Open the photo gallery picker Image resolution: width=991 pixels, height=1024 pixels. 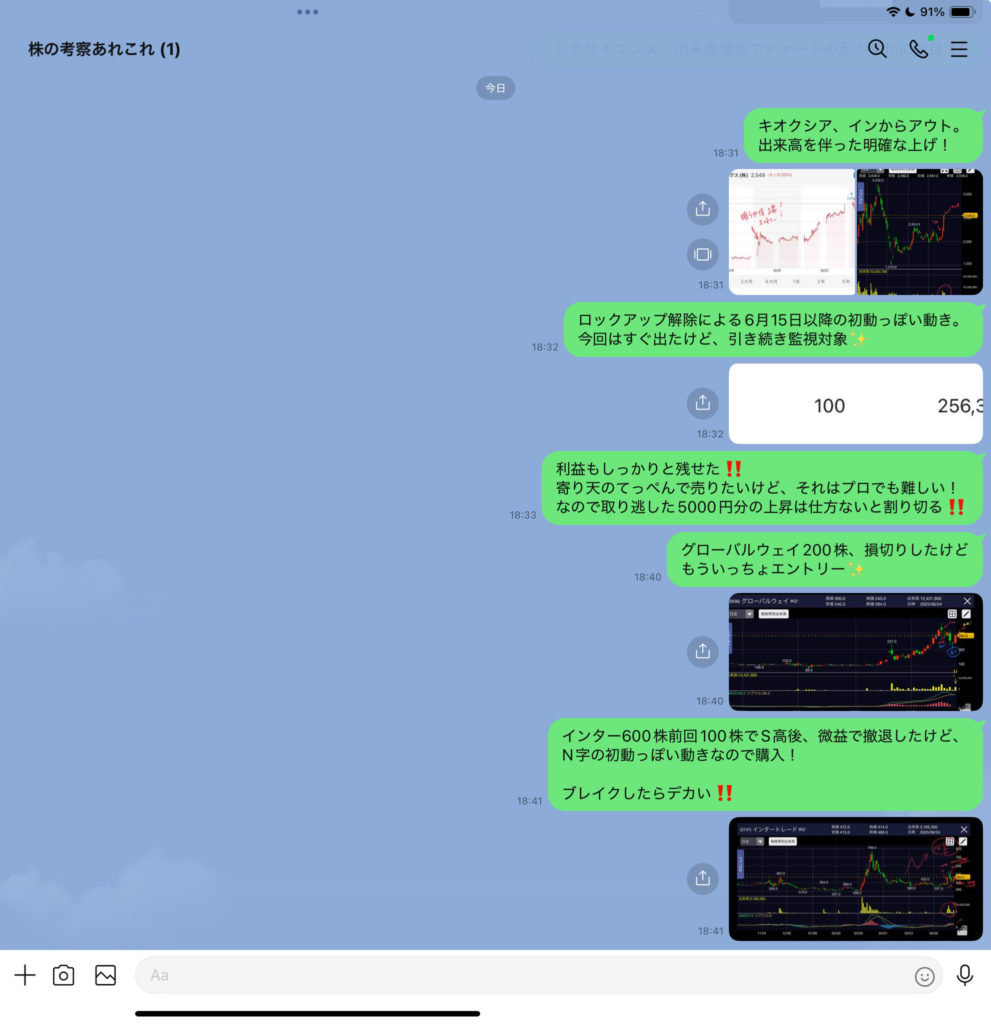tap(106, 975)
